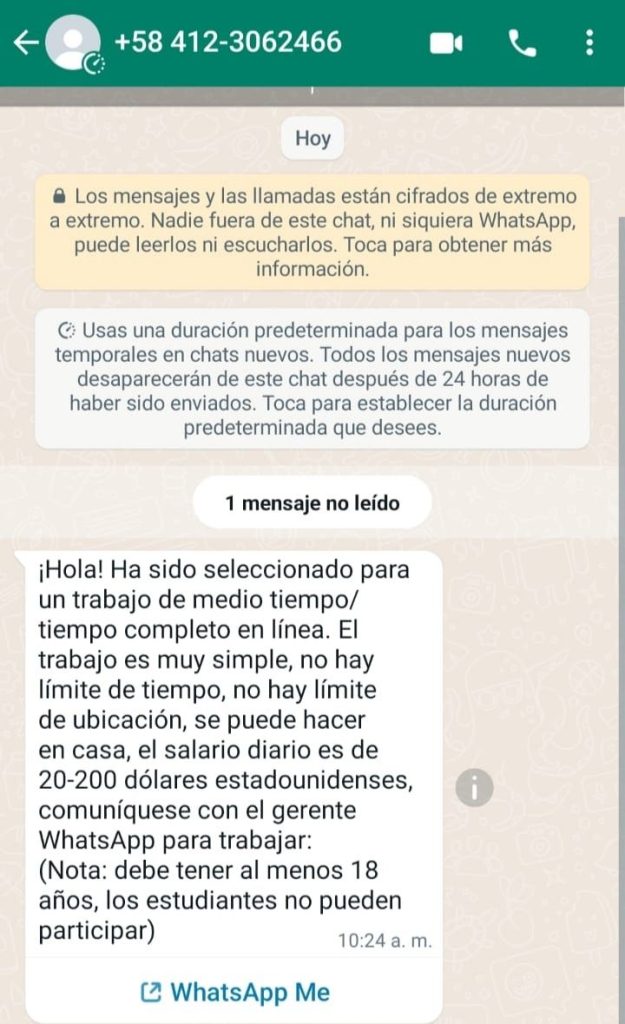
Task: Tap the info icon beside the message
Action: pyautogui.click(x=474, y=789)
